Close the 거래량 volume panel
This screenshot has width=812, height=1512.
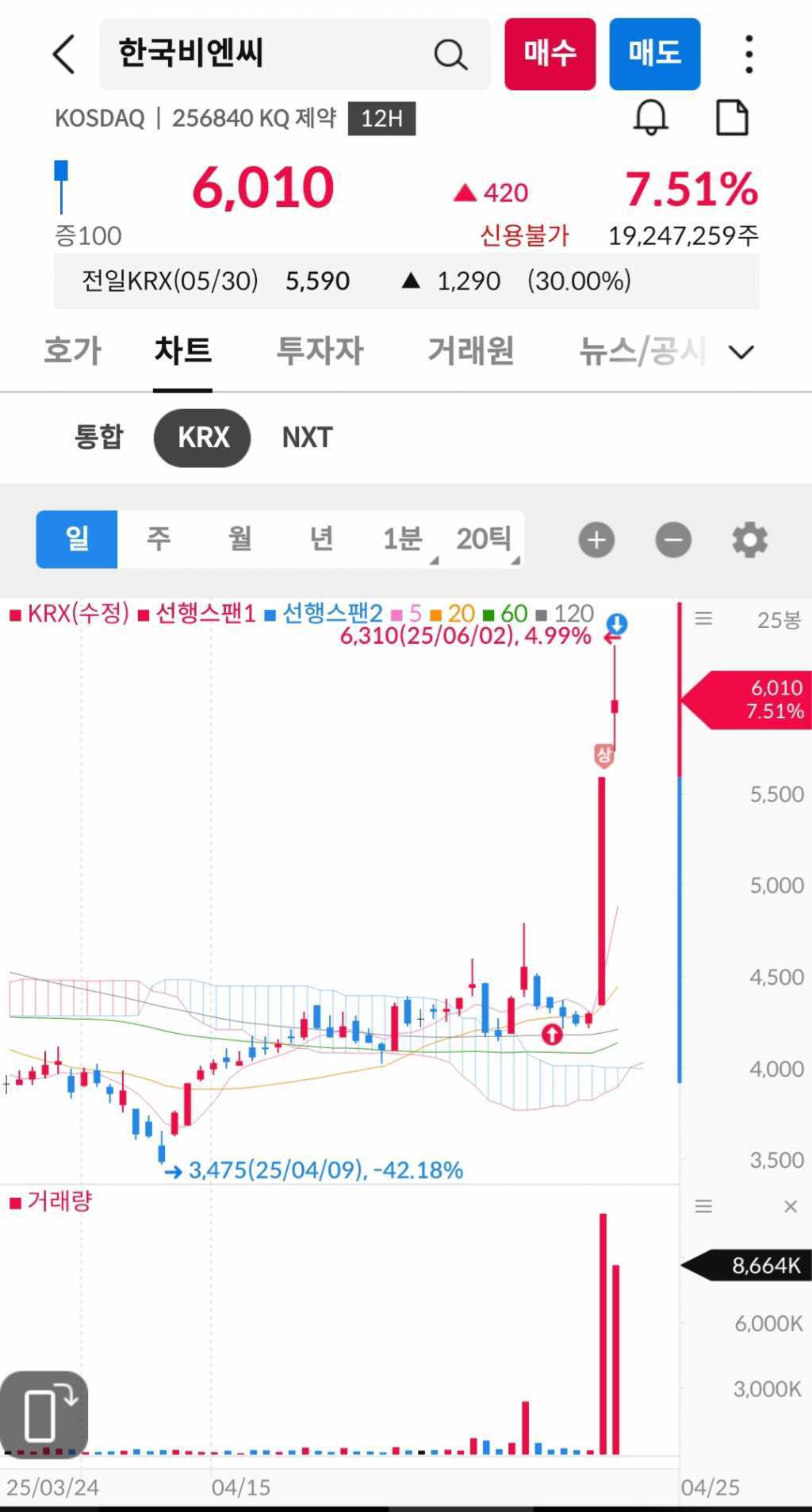[x=790, y=1207]
